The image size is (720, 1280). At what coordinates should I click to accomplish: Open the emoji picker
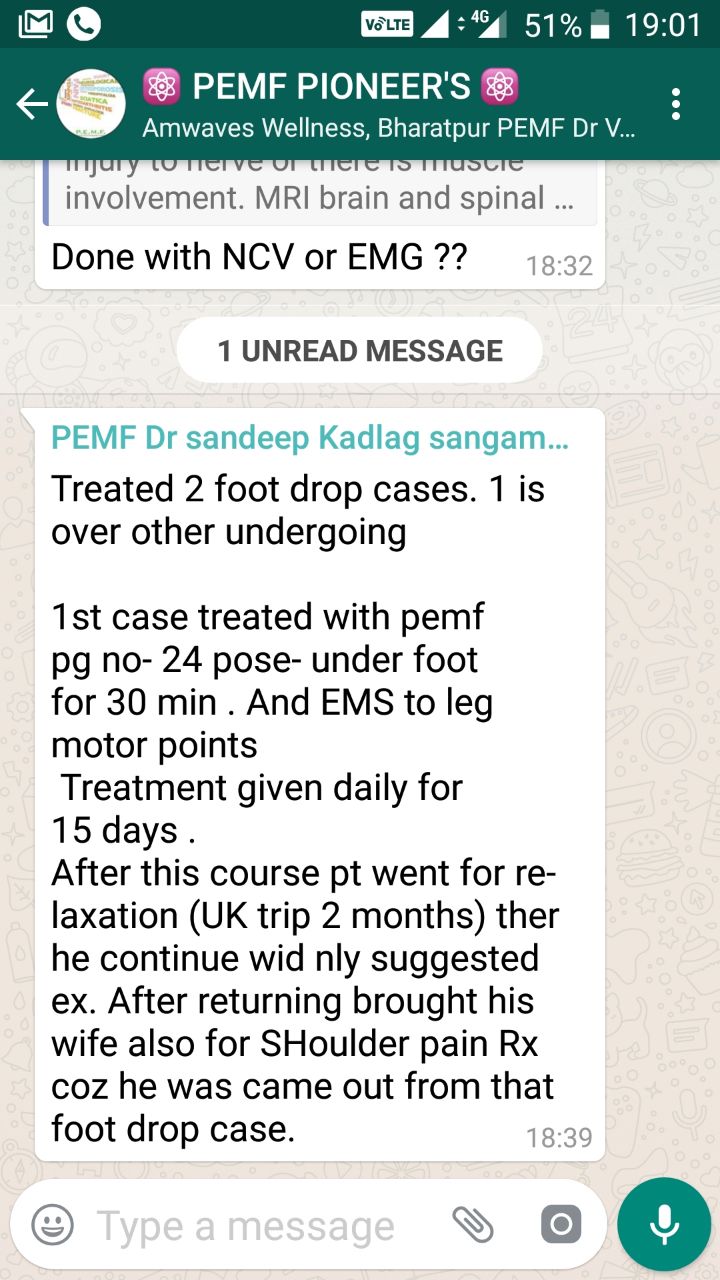[52, 1224]
